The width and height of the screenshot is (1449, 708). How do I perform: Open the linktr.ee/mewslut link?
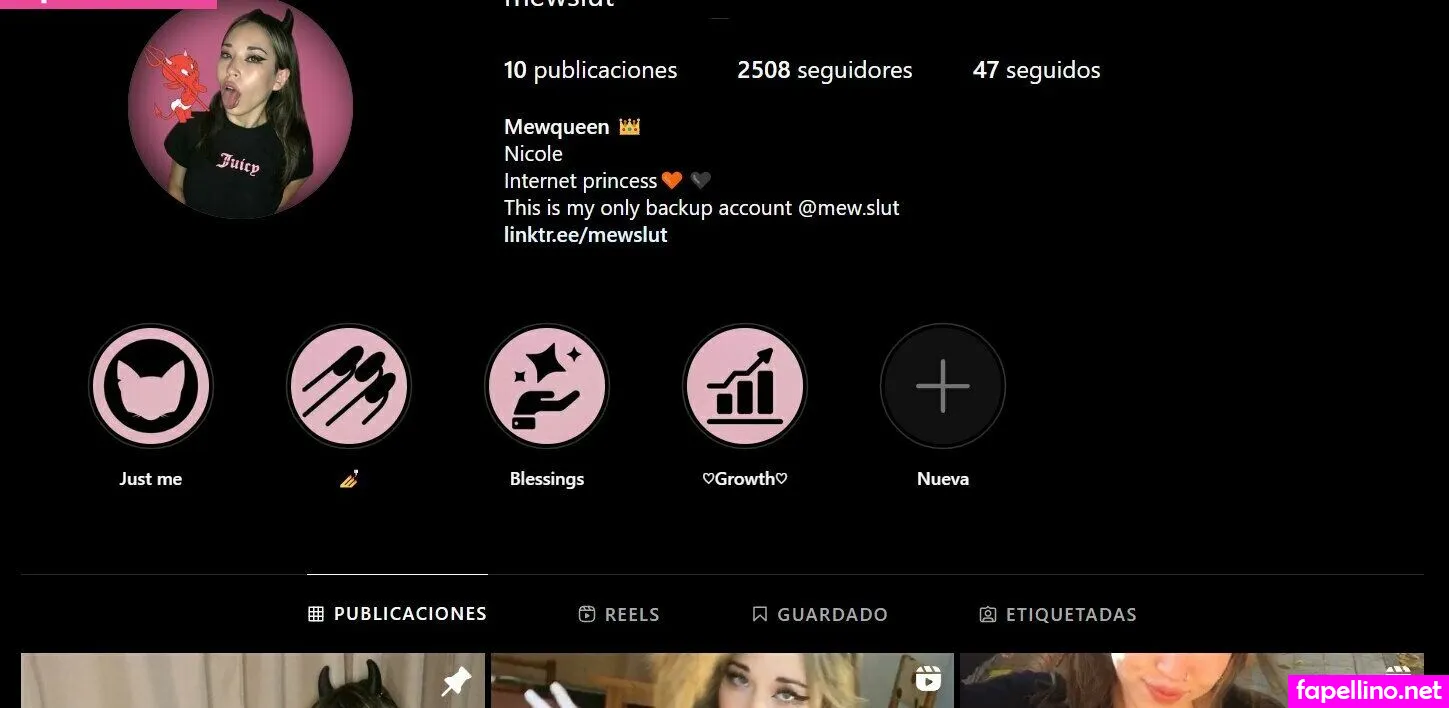tap(585, 235)
